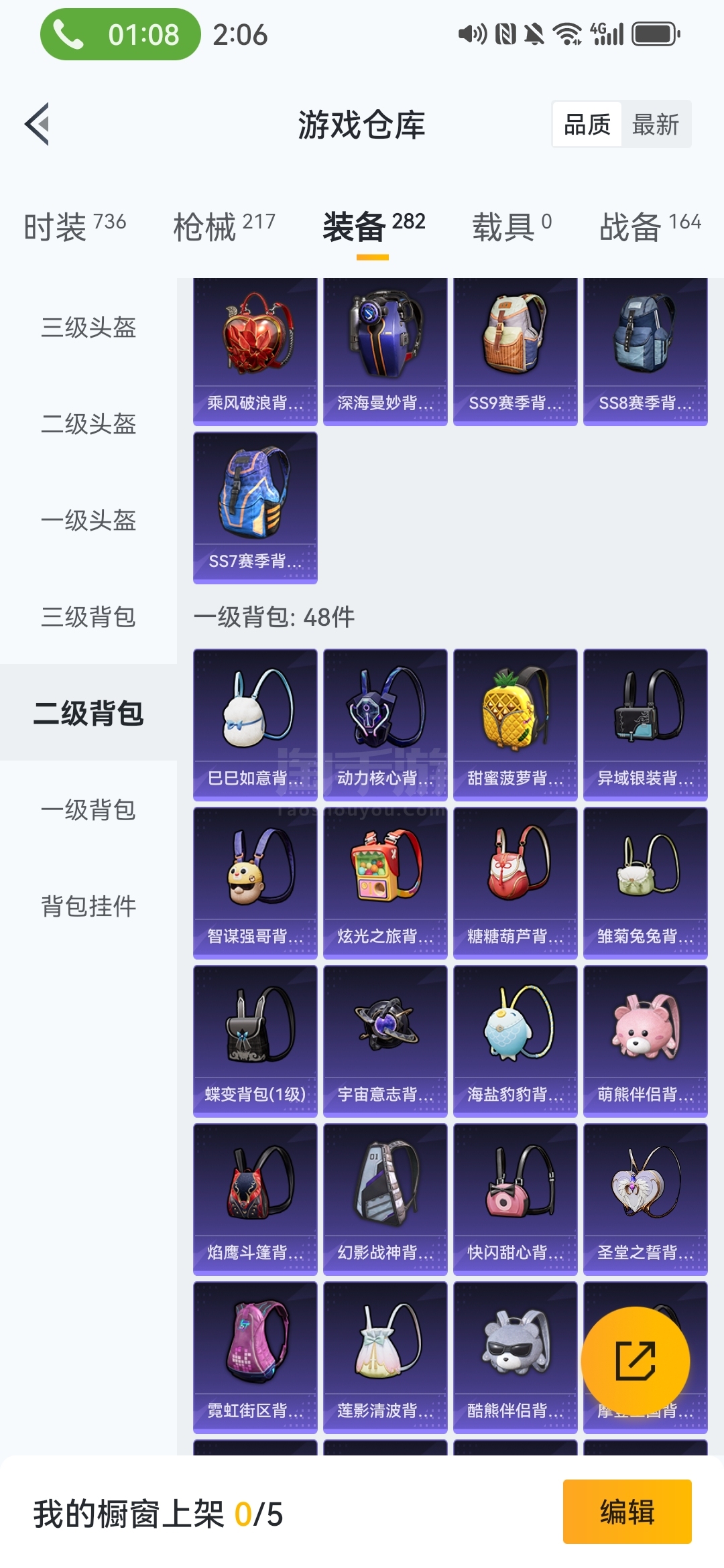Open the 乘风破浪背包 item
The width and height of the screenshot is (724, 1568).
(255, 352)
